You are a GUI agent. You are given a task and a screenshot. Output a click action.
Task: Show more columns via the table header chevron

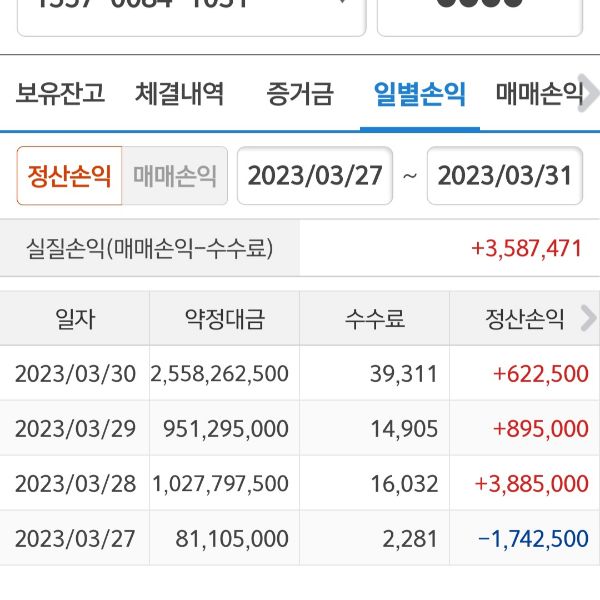click(x=588, y=319)
